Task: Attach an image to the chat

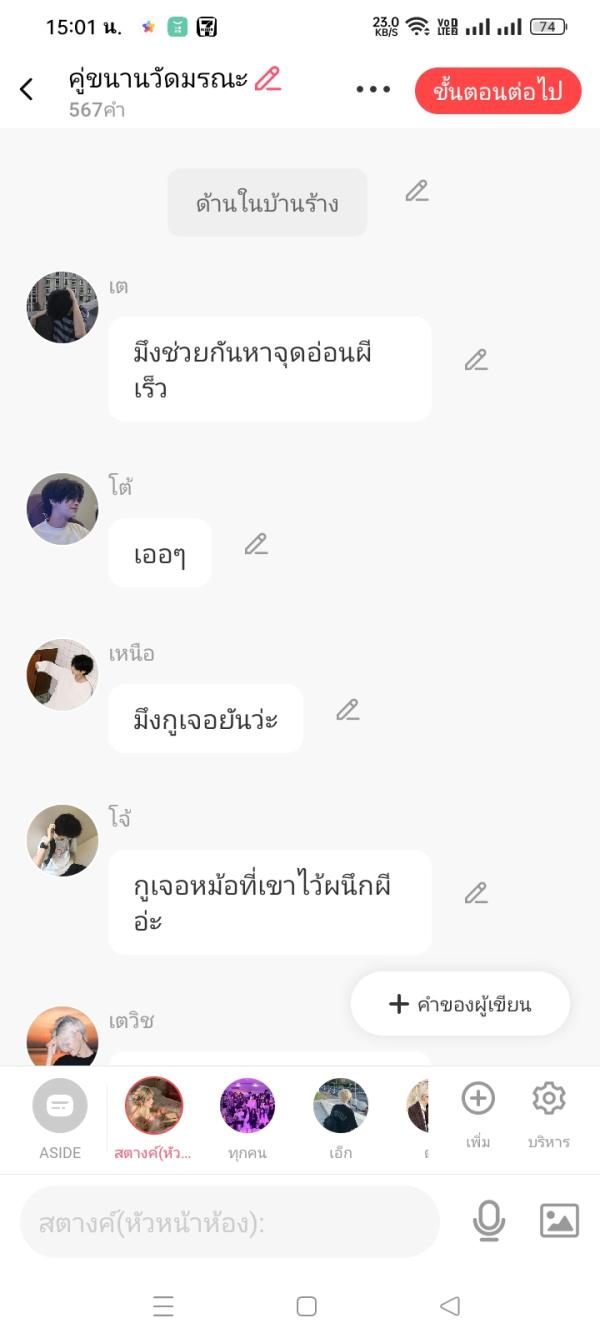Action: coord(559,1221)
